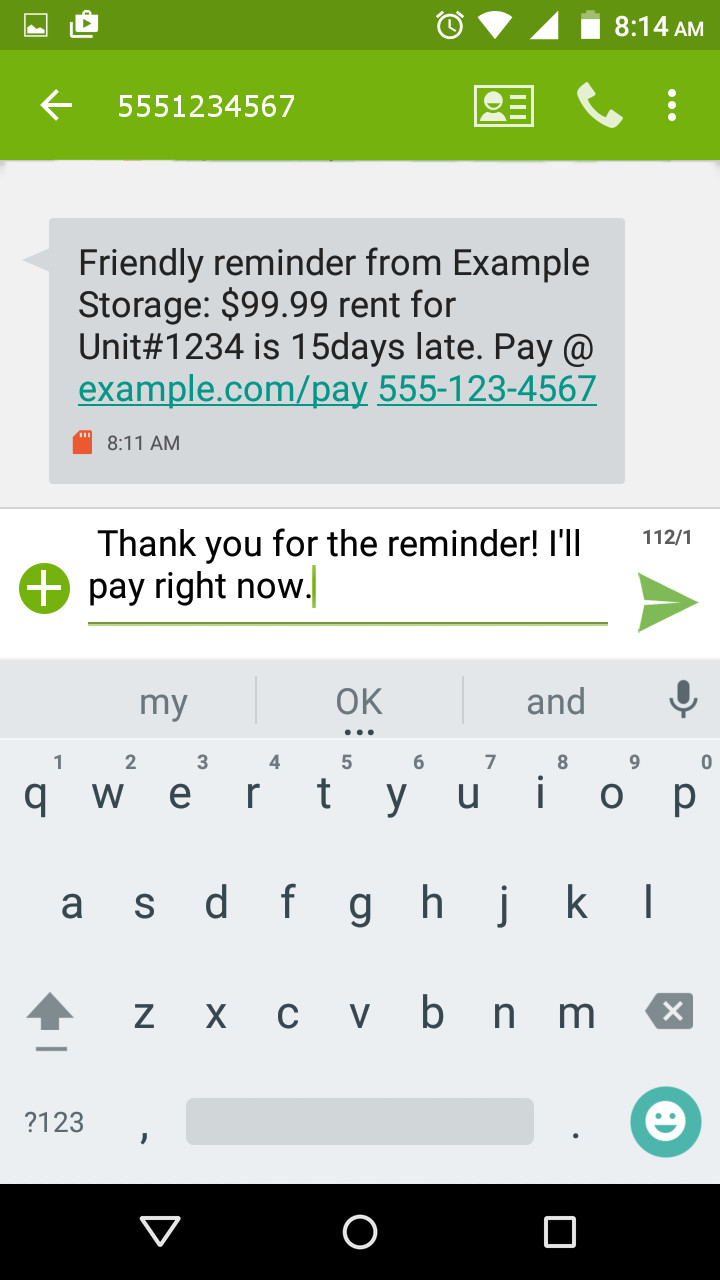The image size is (720, 1280).
Task: Switch to the ?123 symbols keyboard
Action: [54, 1122]
